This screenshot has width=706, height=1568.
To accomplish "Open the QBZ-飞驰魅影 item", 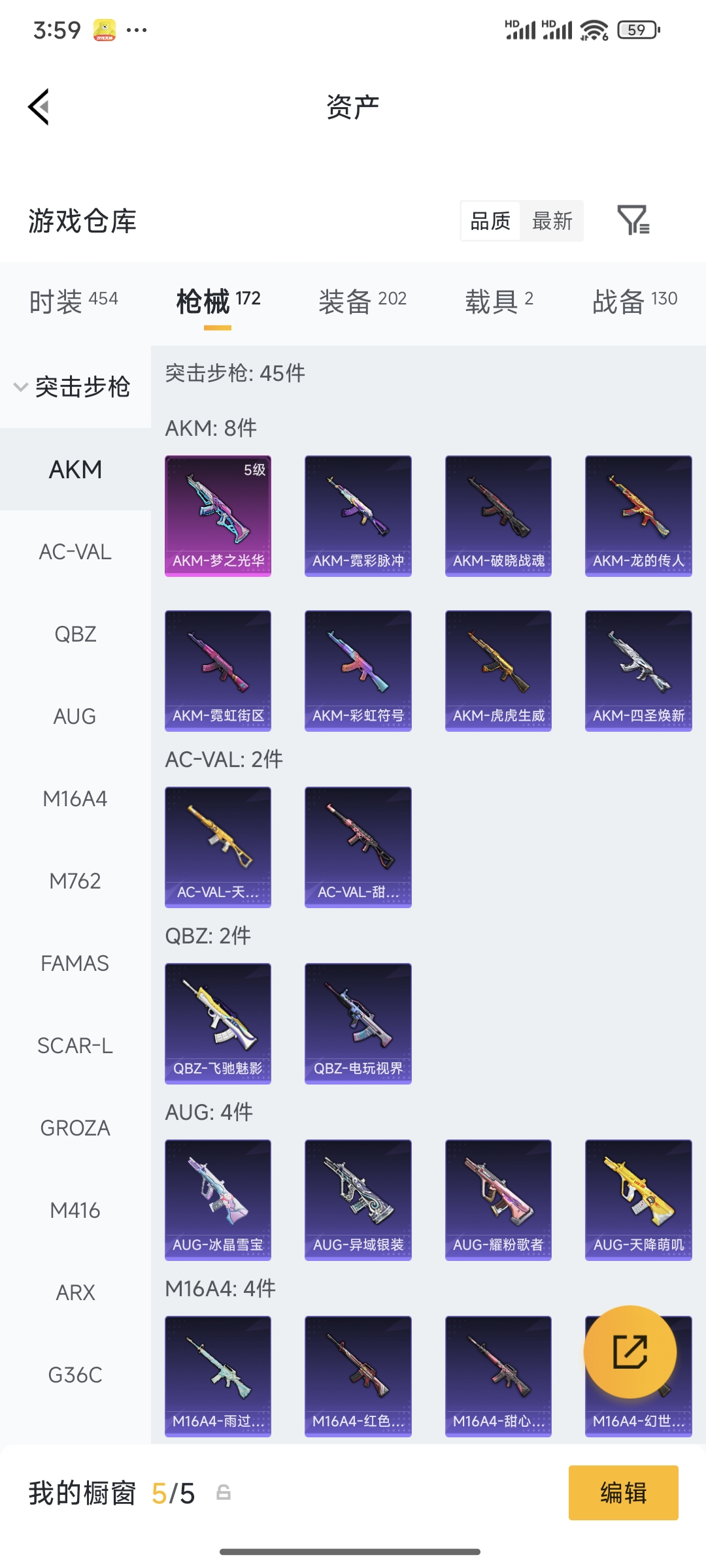I will coord(218,1023).
